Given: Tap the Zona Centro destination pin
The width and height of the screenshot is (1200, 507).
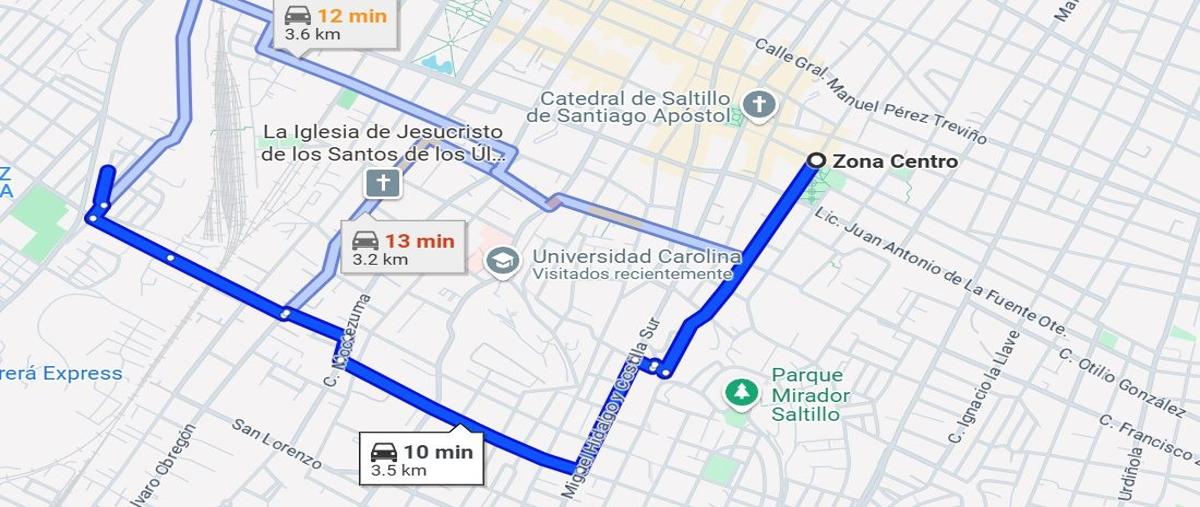Looking at the screenshot, I should pyautogui.click(x=816, y=161).
